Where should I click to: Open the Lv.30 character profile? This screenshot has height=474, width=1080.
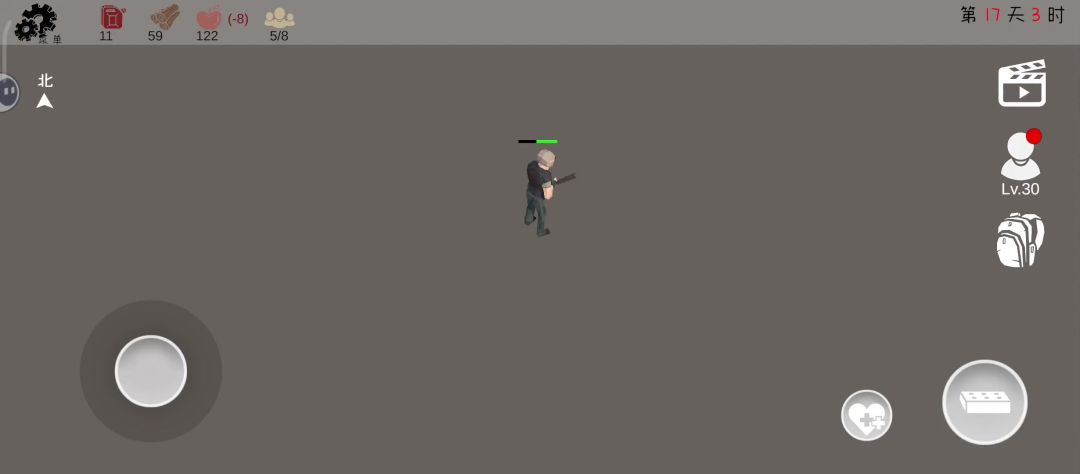[1020, 164]
